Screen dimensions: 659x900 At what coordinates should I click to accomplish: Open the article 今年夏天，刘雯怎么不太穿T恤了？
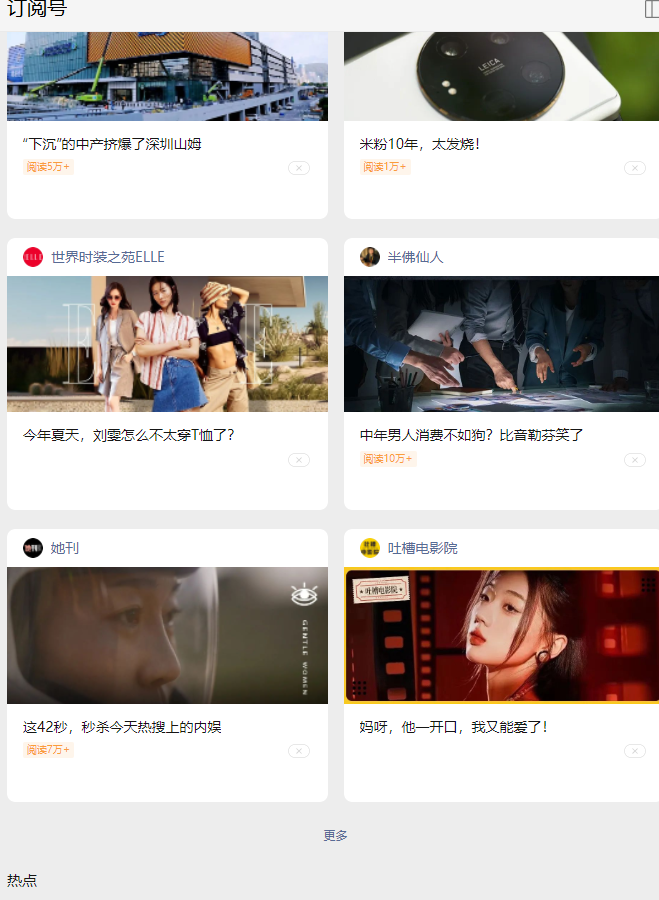[x=128, y=435]
